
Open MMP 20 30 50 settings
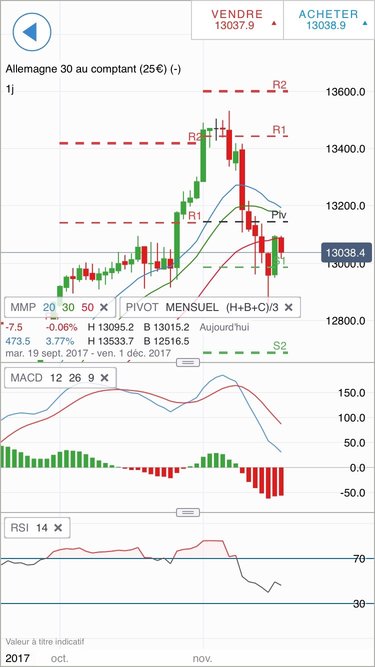54,307
